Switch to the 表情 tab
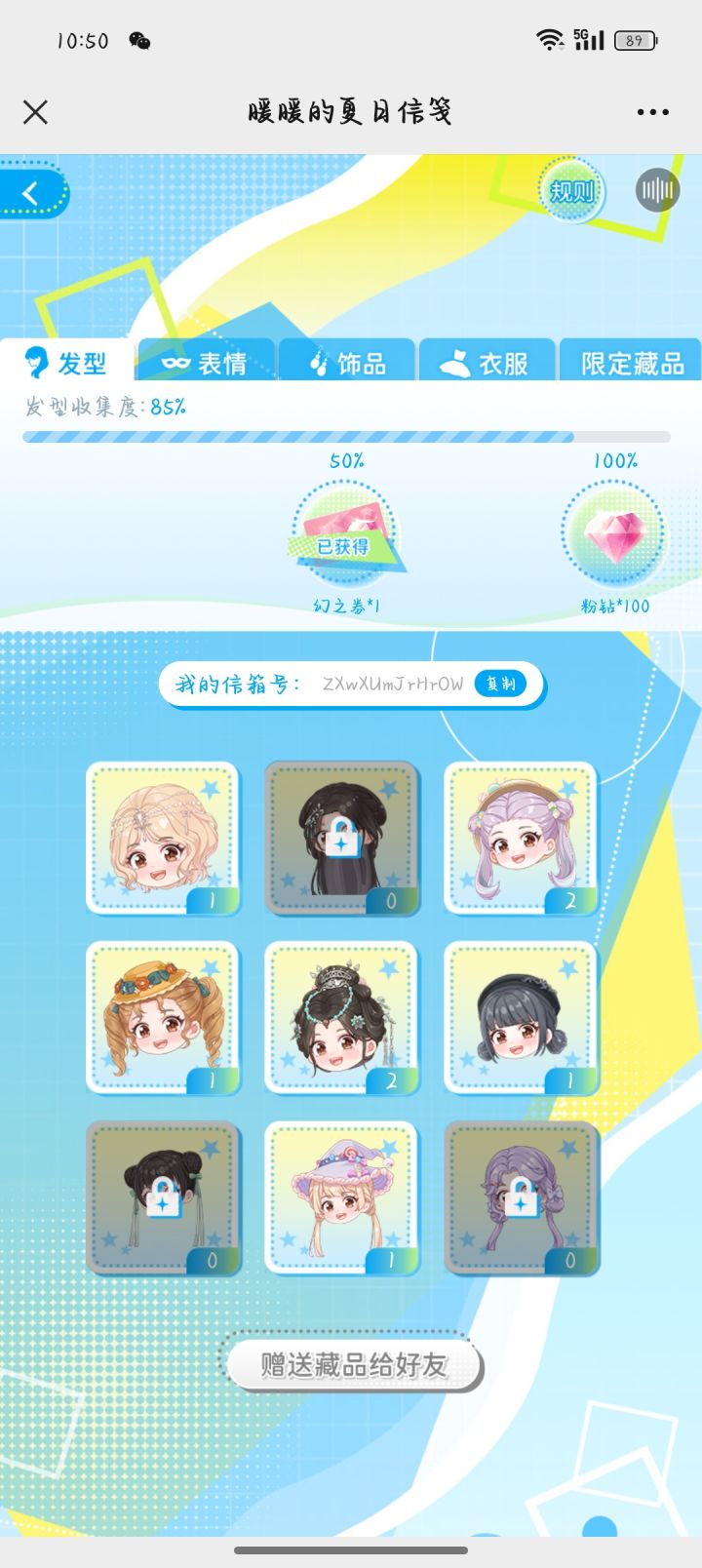 (x=207, y=362)
